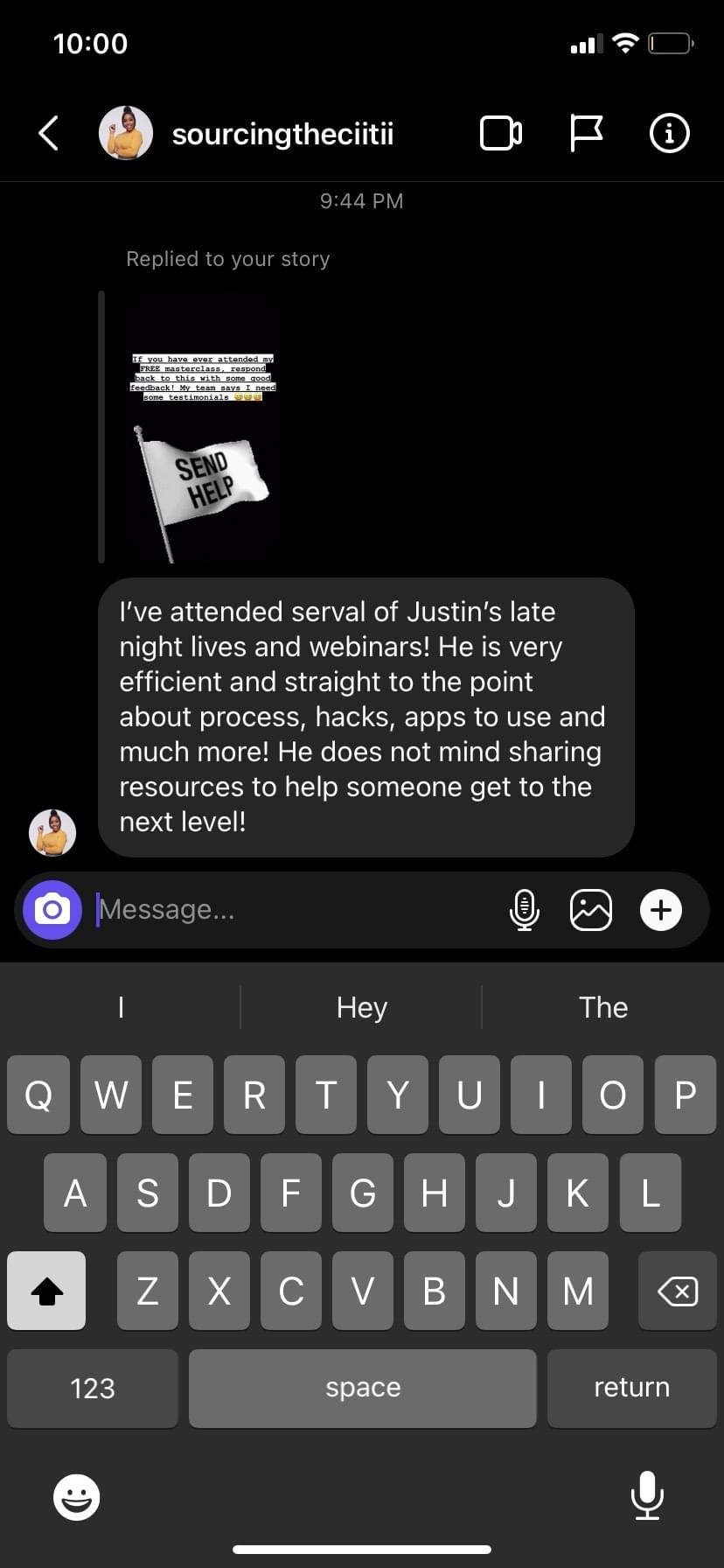Open the emoji keyboard

coord(76,1497)
